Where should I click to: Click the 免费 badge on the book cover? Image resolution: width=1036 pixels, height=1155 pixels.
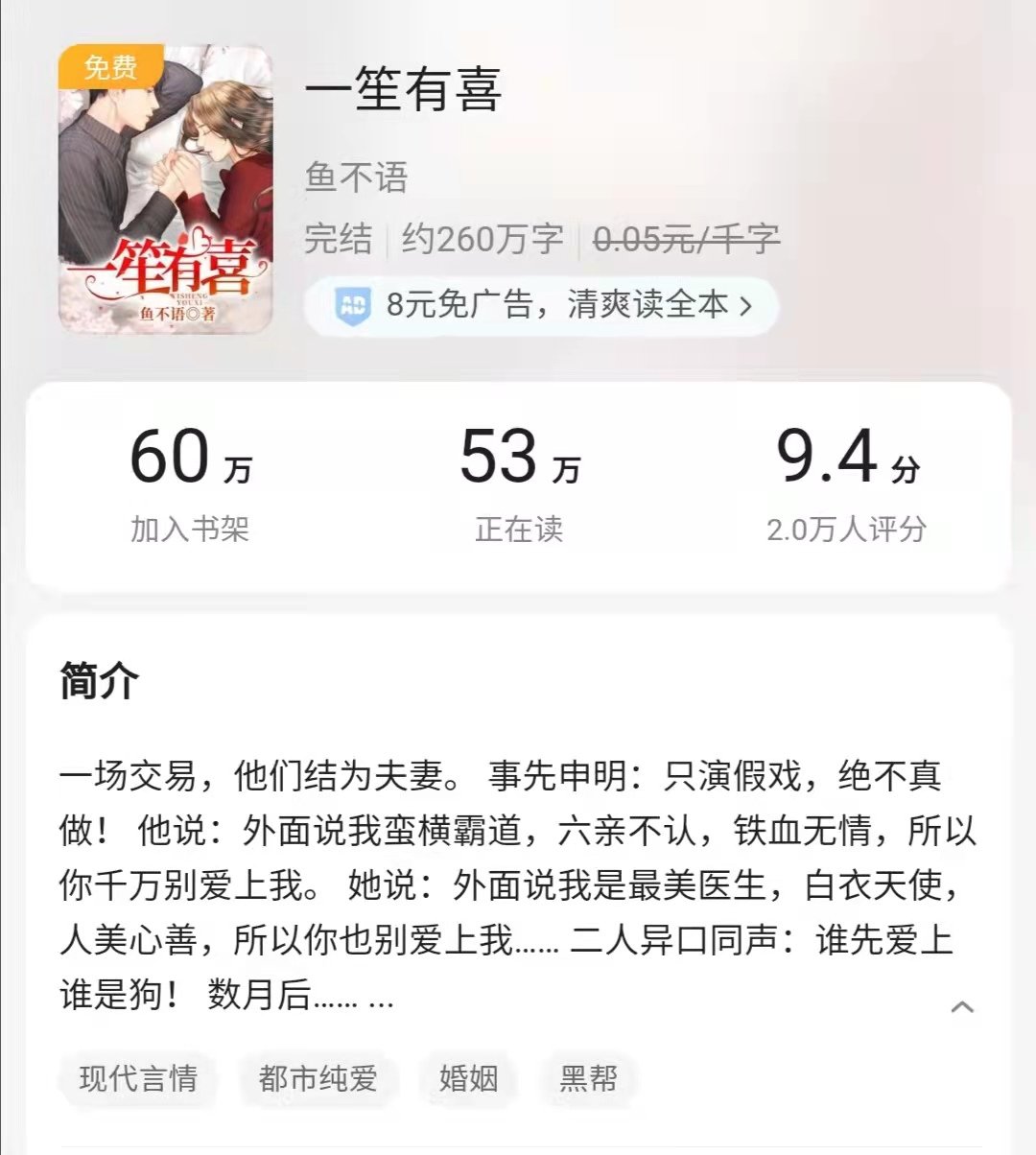pos(110,65)
